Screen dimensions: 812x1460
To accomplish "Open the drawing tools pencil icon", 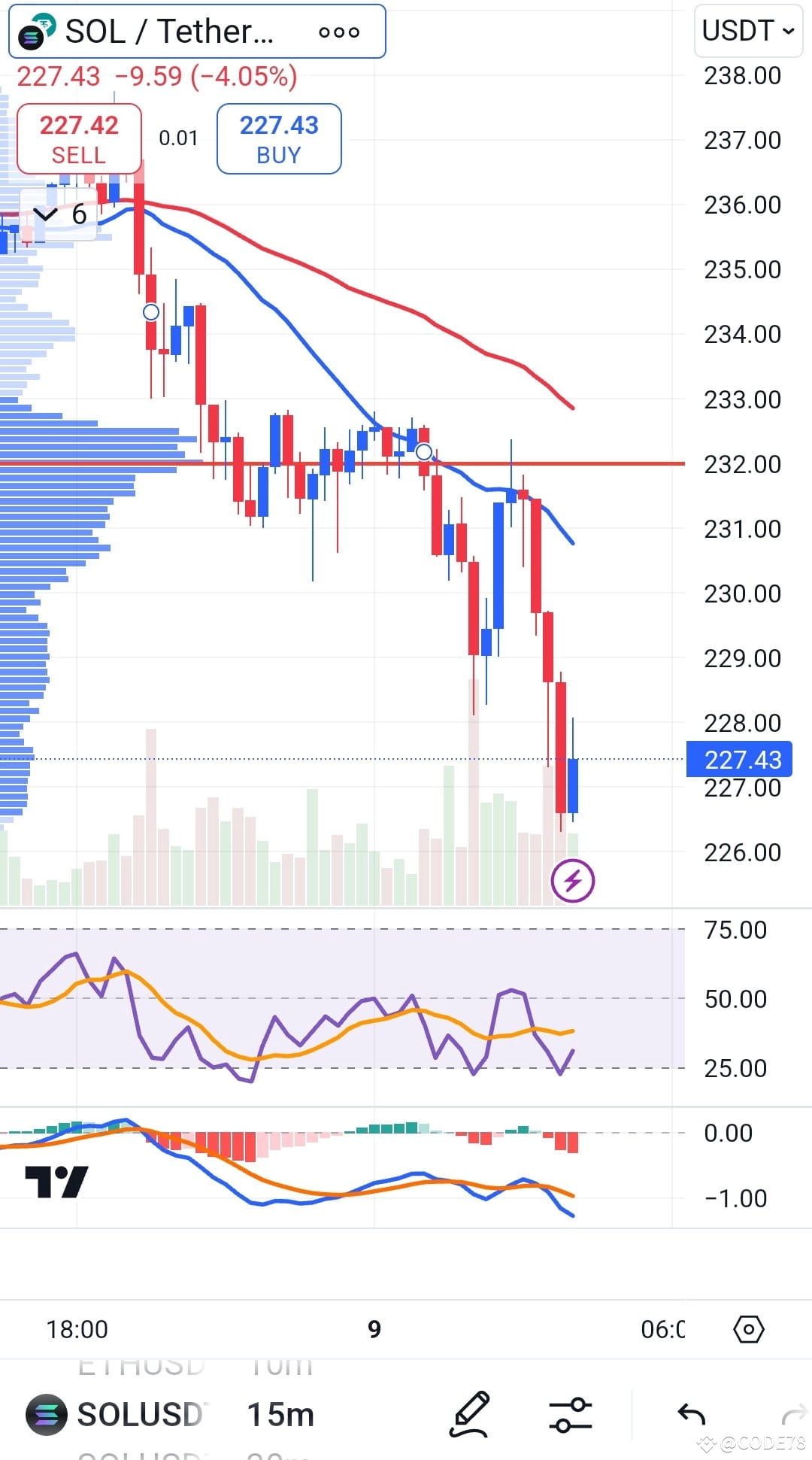I will point(468,1413).
